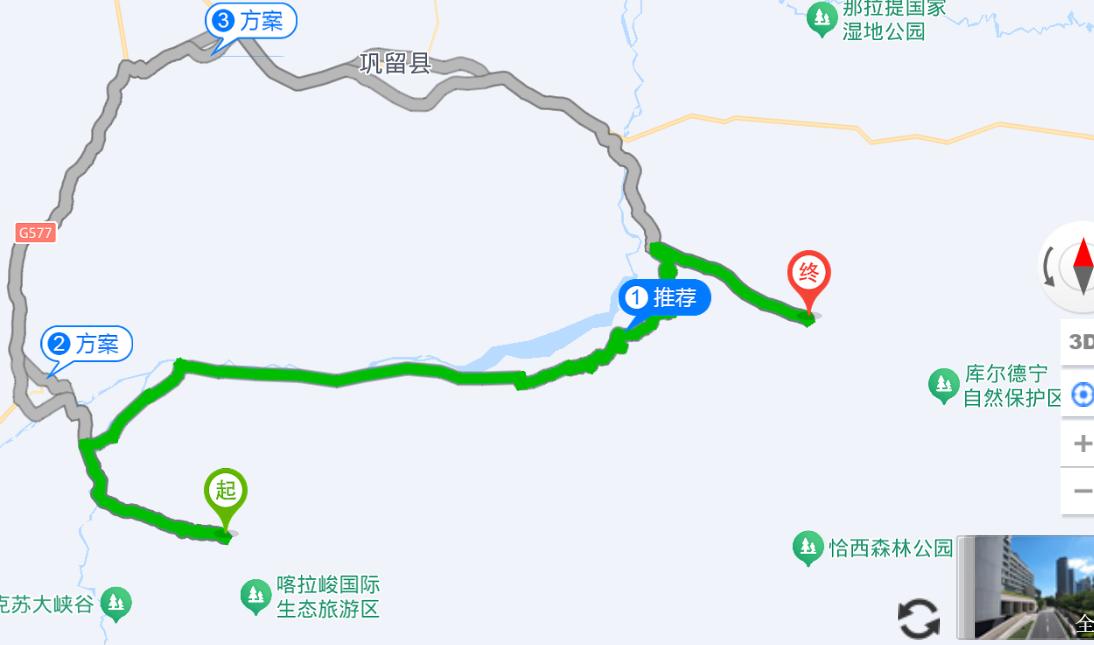1094x645 pixels.
Task: Choose route option 3 方案
Action: 251,21
